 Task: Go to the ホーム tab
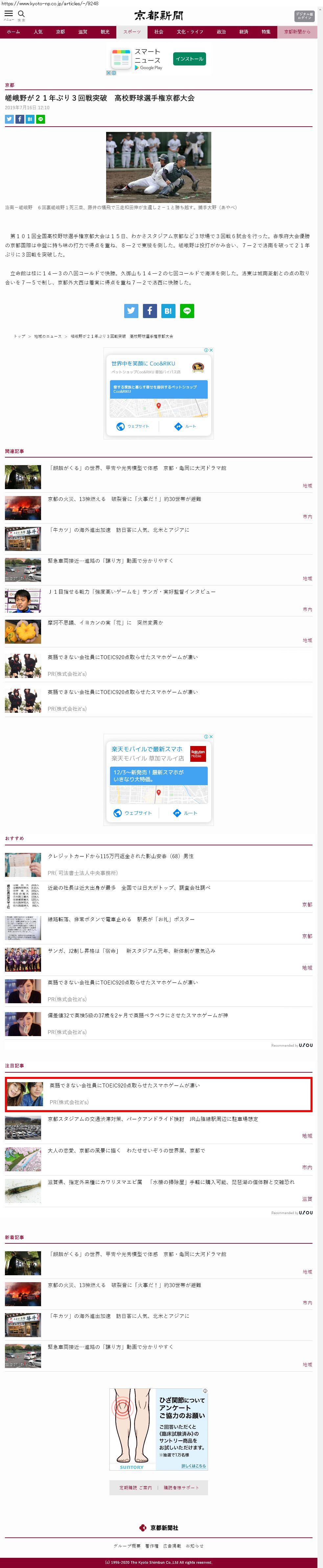13,32
